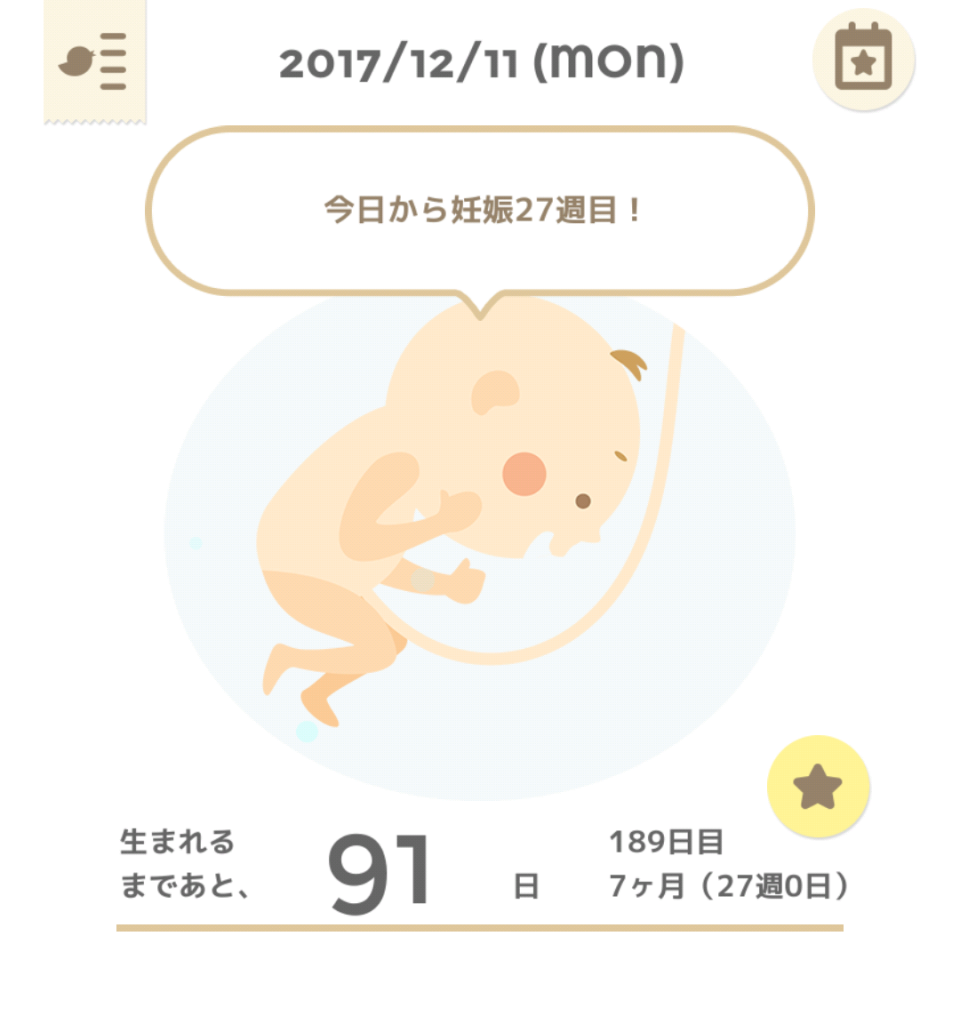This screenshot has height=1024, width=960.
Task: Tap the yellow star button
Action: 818,787
